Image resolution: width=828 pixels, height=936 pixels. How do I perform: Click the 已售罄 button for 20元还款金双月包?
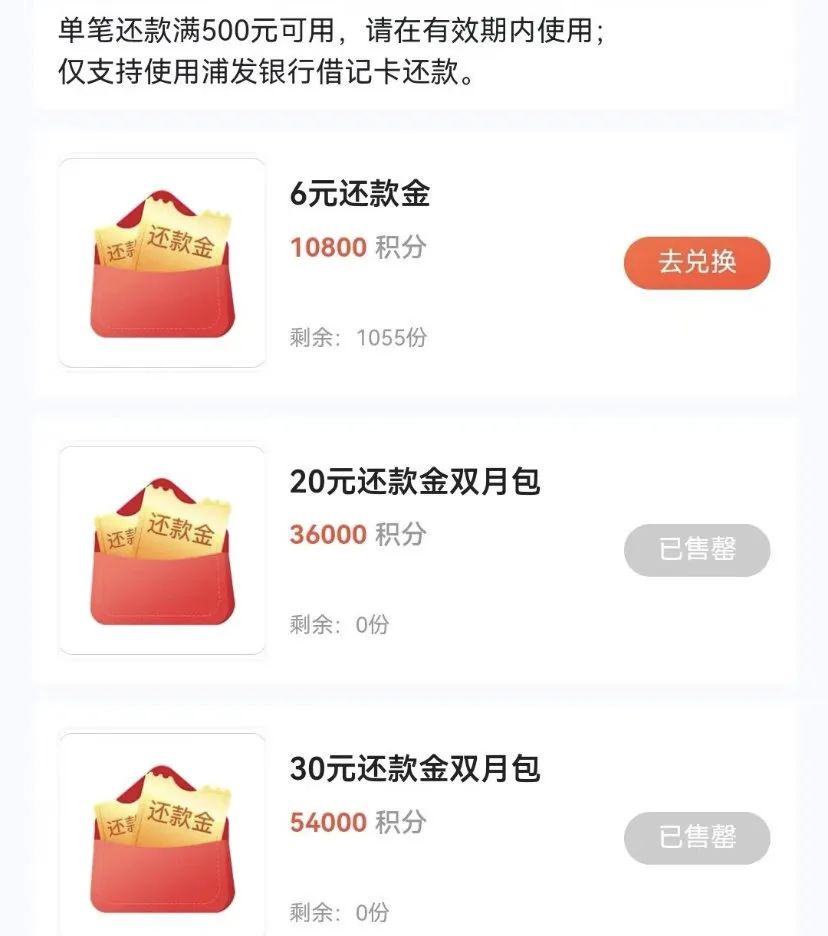696,550
